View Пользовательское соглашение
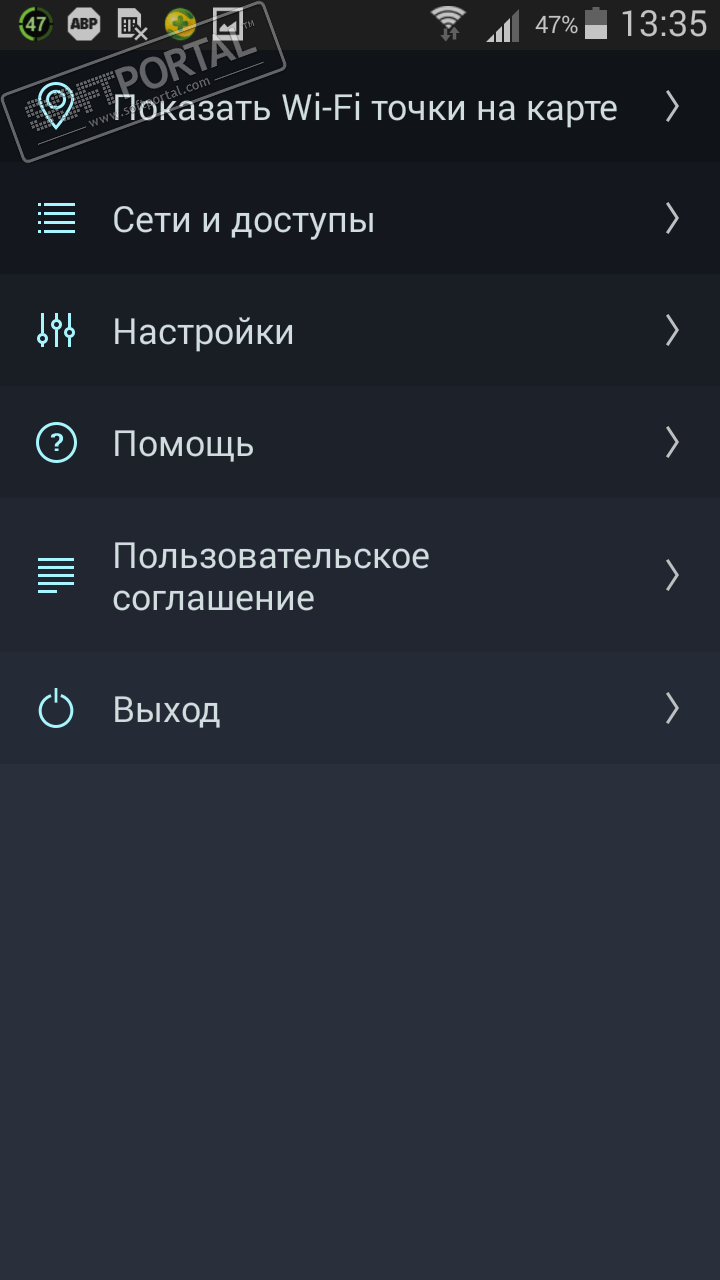The width and height of the screenshot is (720, 1280). click(x=270, y=576)
